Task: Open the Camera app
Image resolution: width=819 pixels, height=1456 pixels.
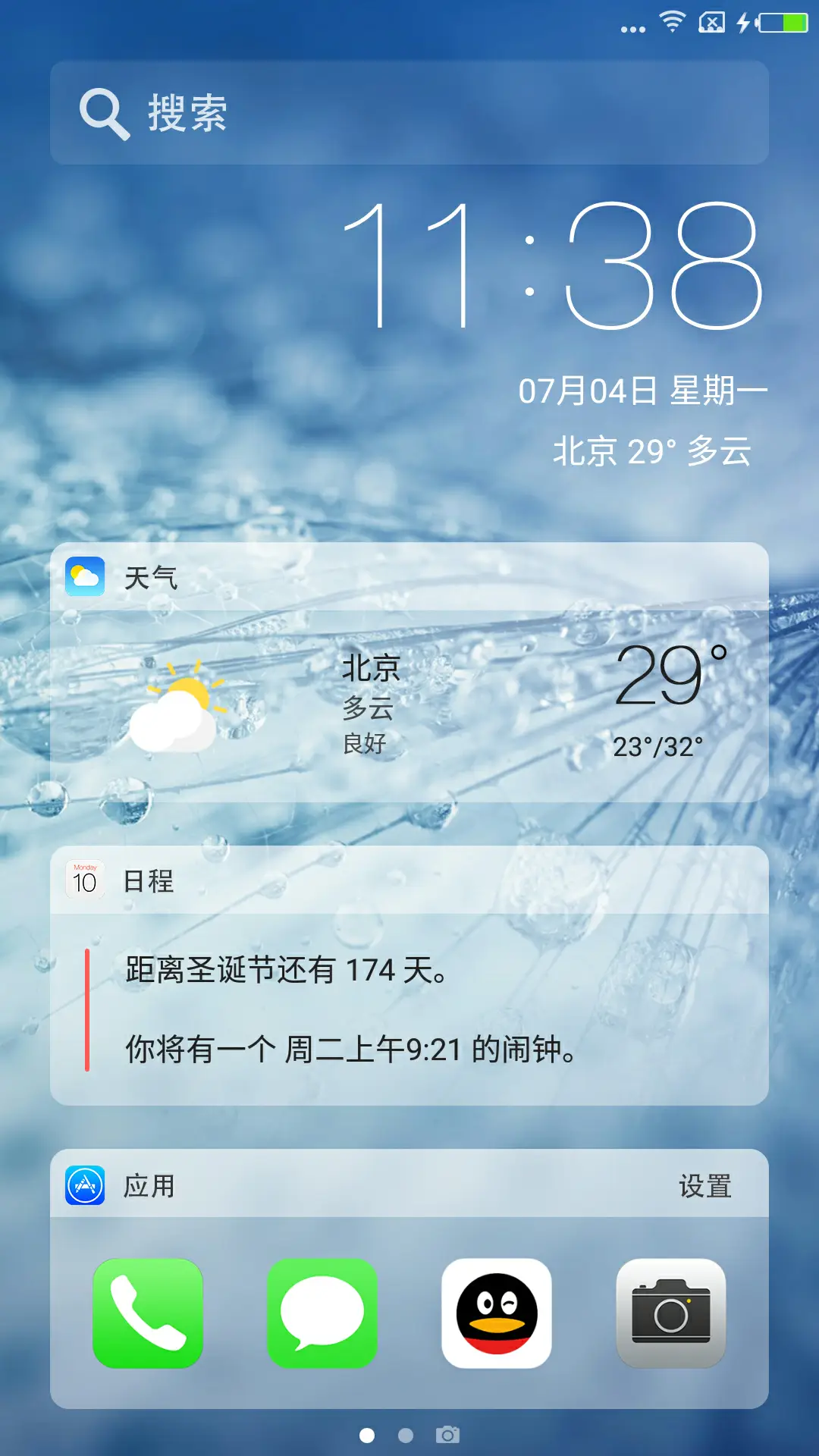Action: pyautogui.click(x=670, y=1314)
